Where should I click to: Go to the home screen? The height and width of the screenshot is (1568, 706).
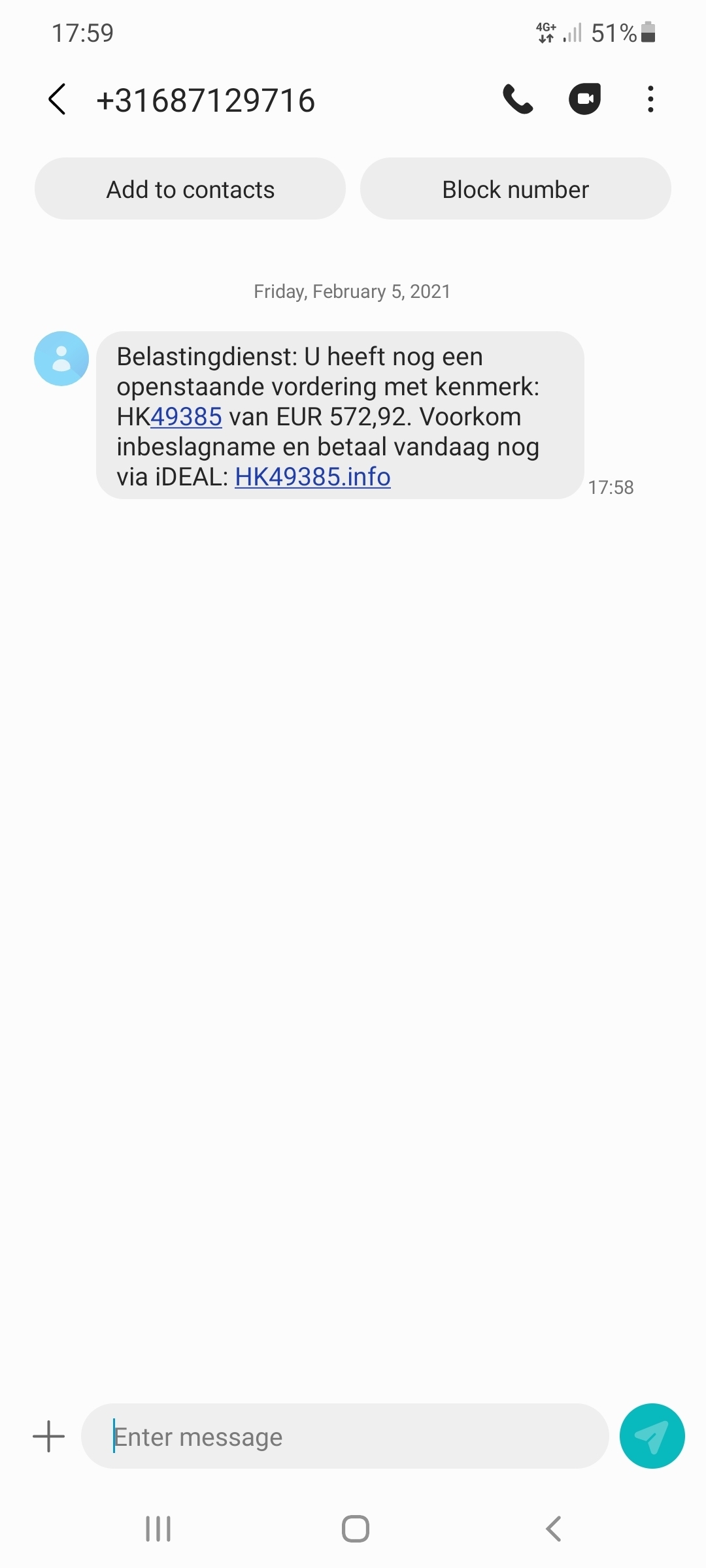355,1529
